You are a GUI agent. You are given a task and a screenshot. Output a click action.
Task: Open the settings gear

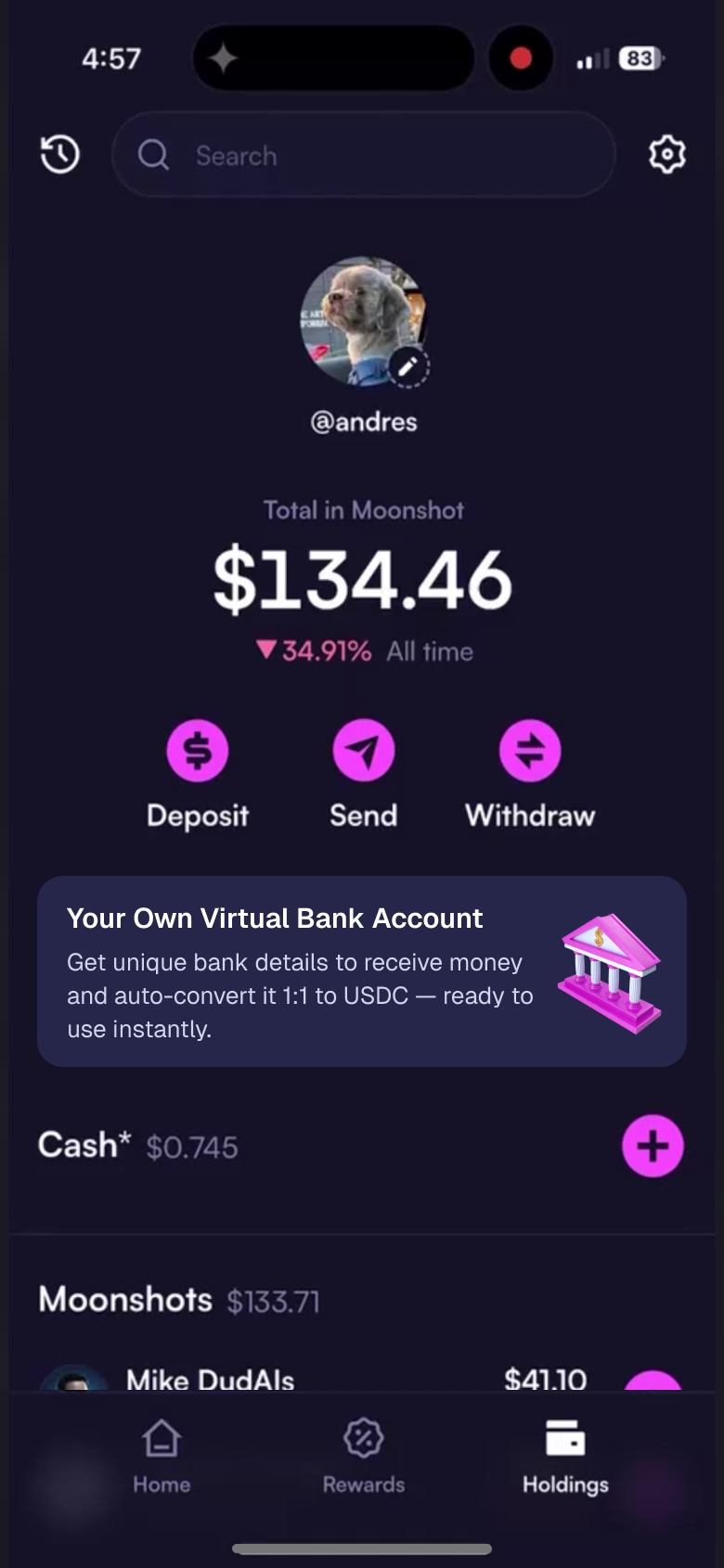[x=666, y=154]
